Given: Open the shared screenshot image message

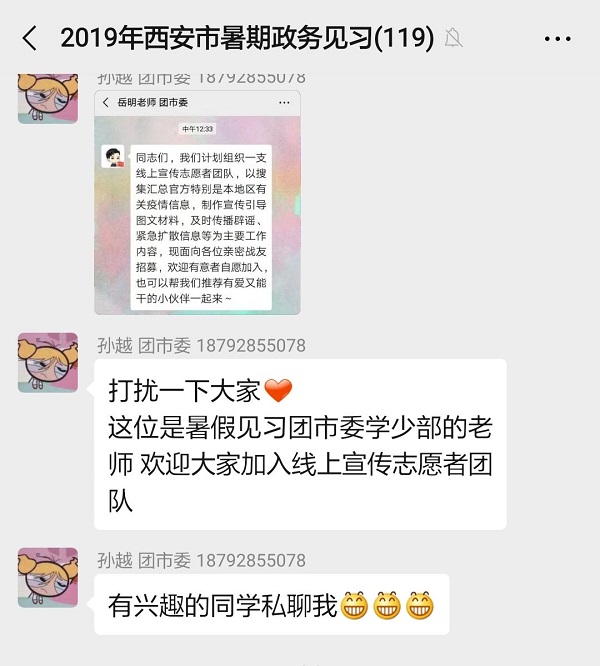Looking at the screenshot, I should [x=197, y=202].
